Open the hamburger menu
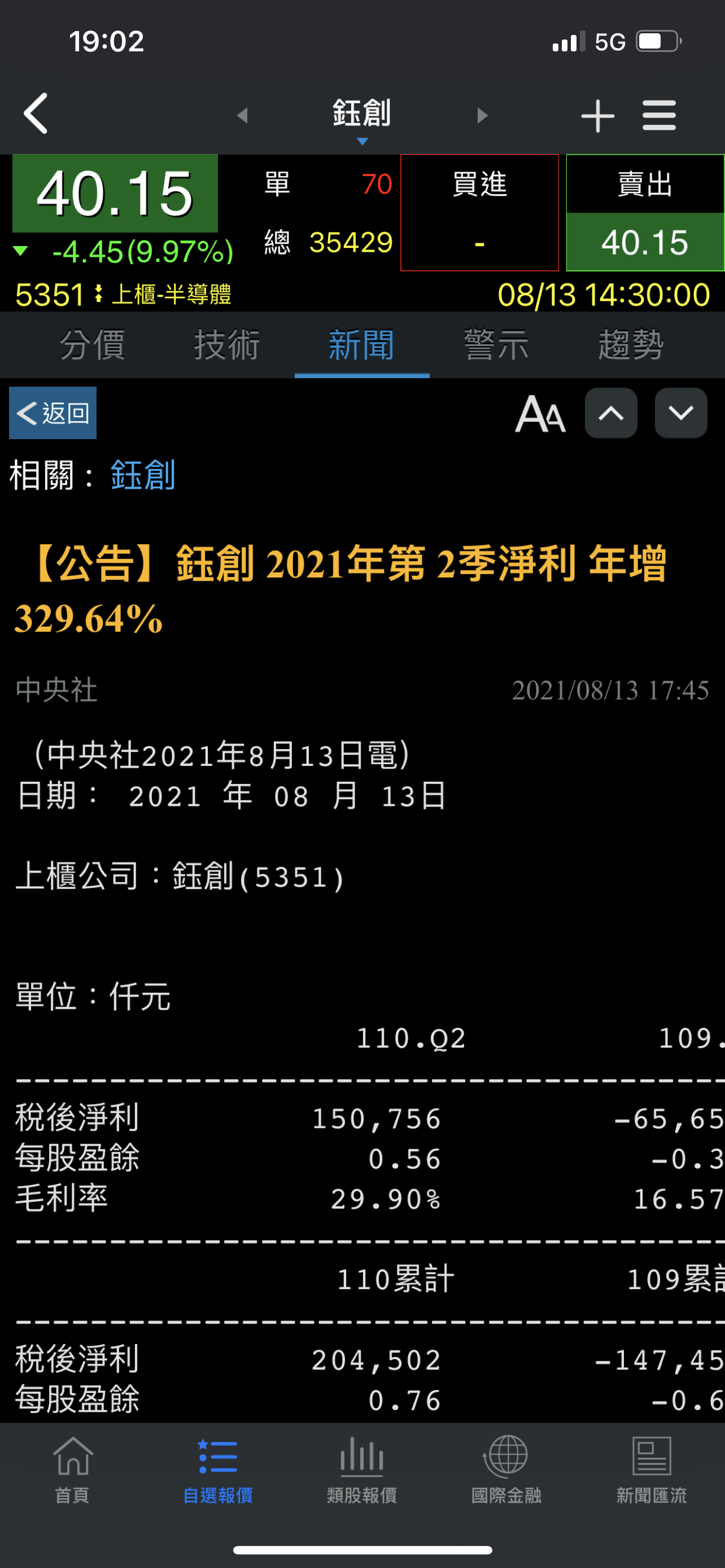Screen dimensions: 725x1568 [x=660, y=116]
